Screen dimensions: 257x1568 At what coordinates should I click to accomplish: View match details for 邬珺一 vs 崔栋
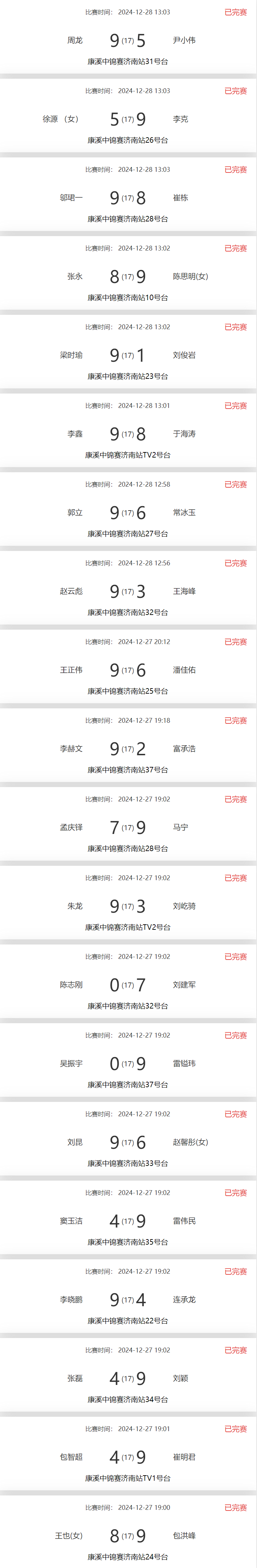click(x=128, y=197)
